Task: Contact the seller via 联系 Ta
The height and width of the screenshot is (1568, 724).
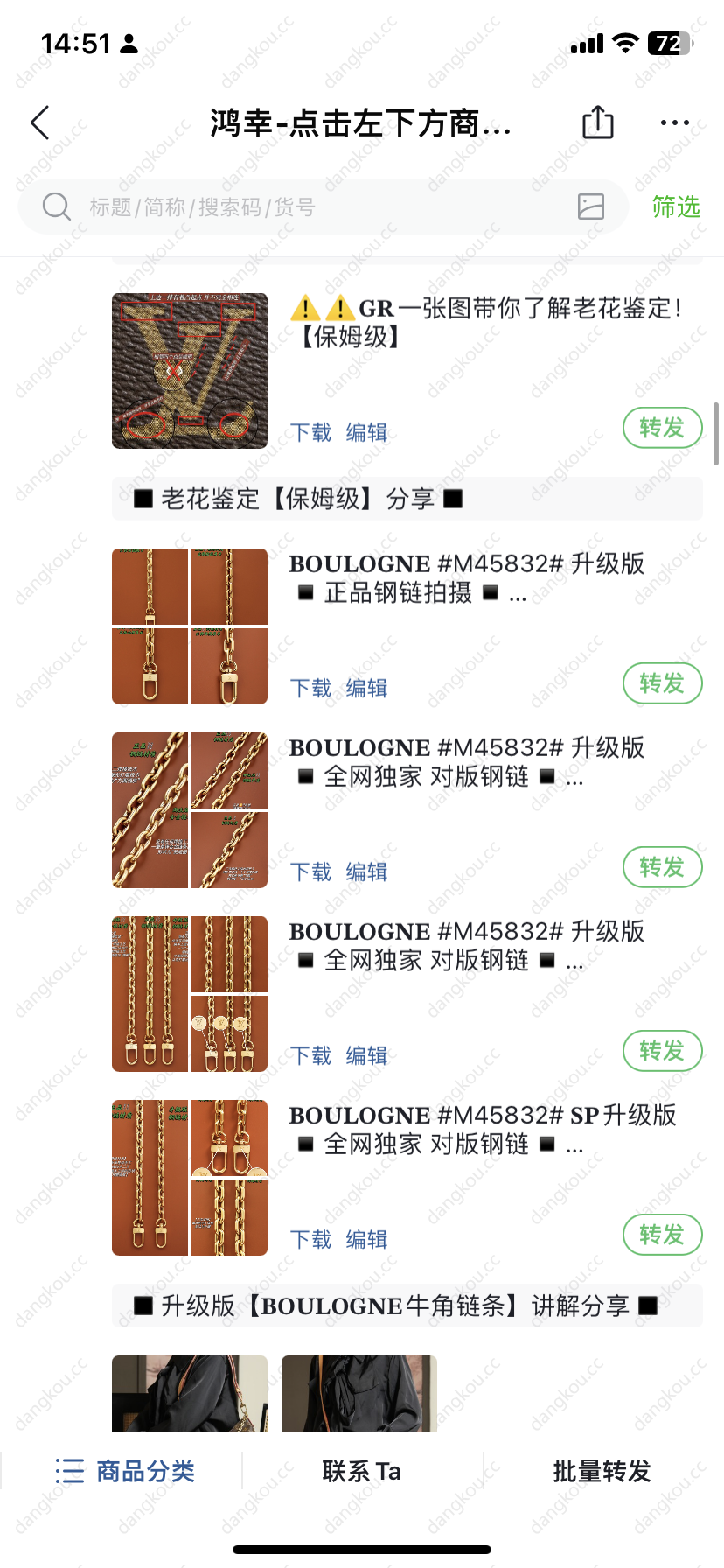Action: coord(361,1471)
